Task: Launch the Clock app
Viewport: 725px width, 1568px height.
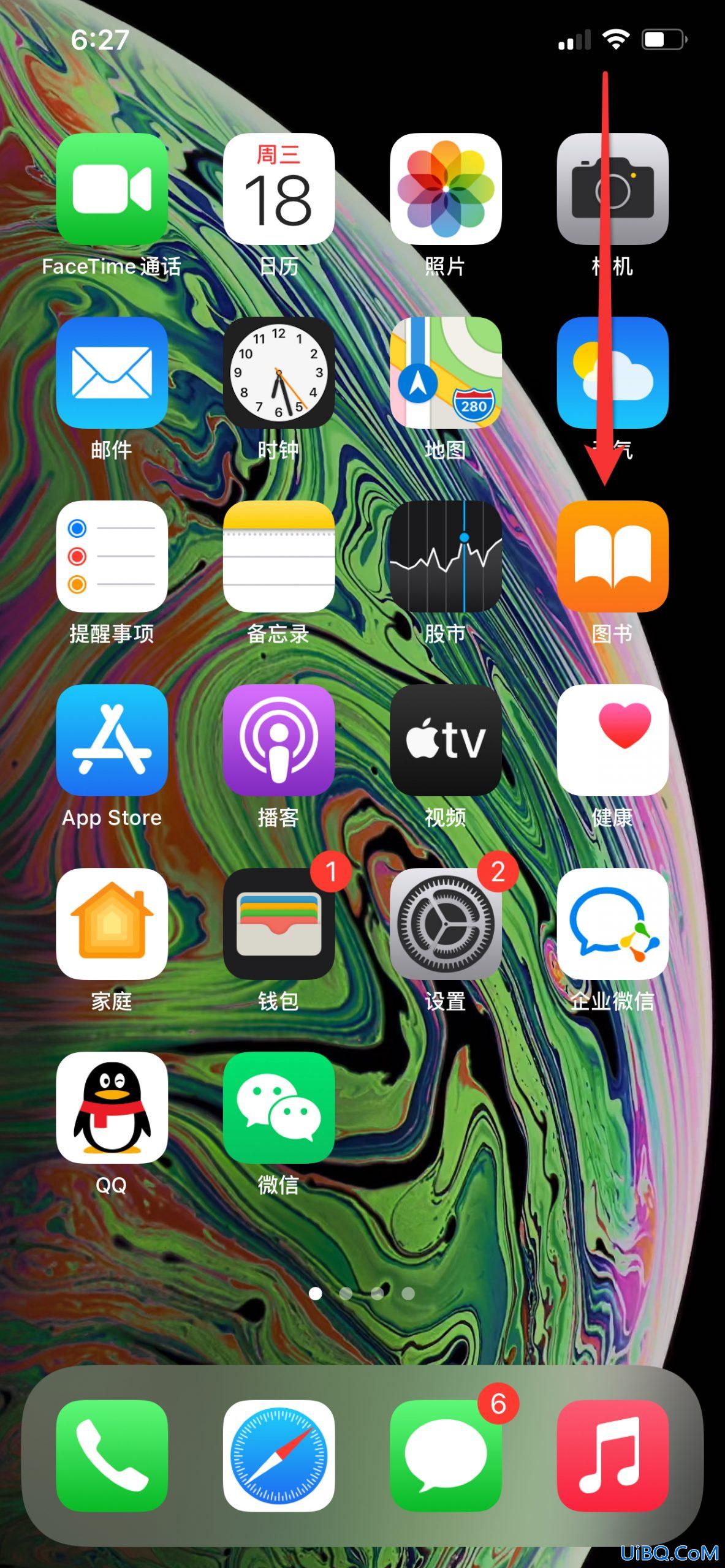Action: (279, 372)
